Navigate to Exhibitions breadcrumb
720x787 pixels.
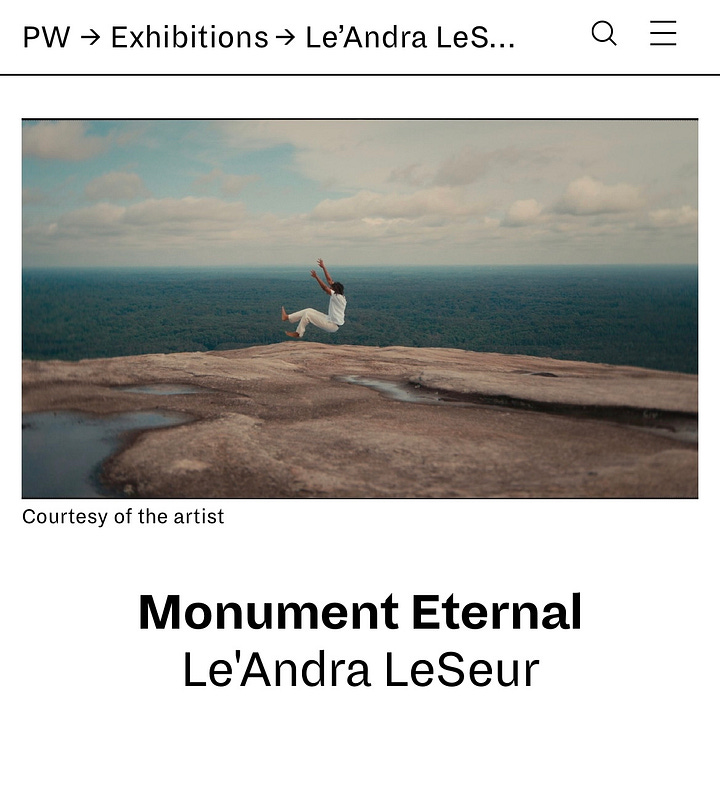click(x=189, y=38)
